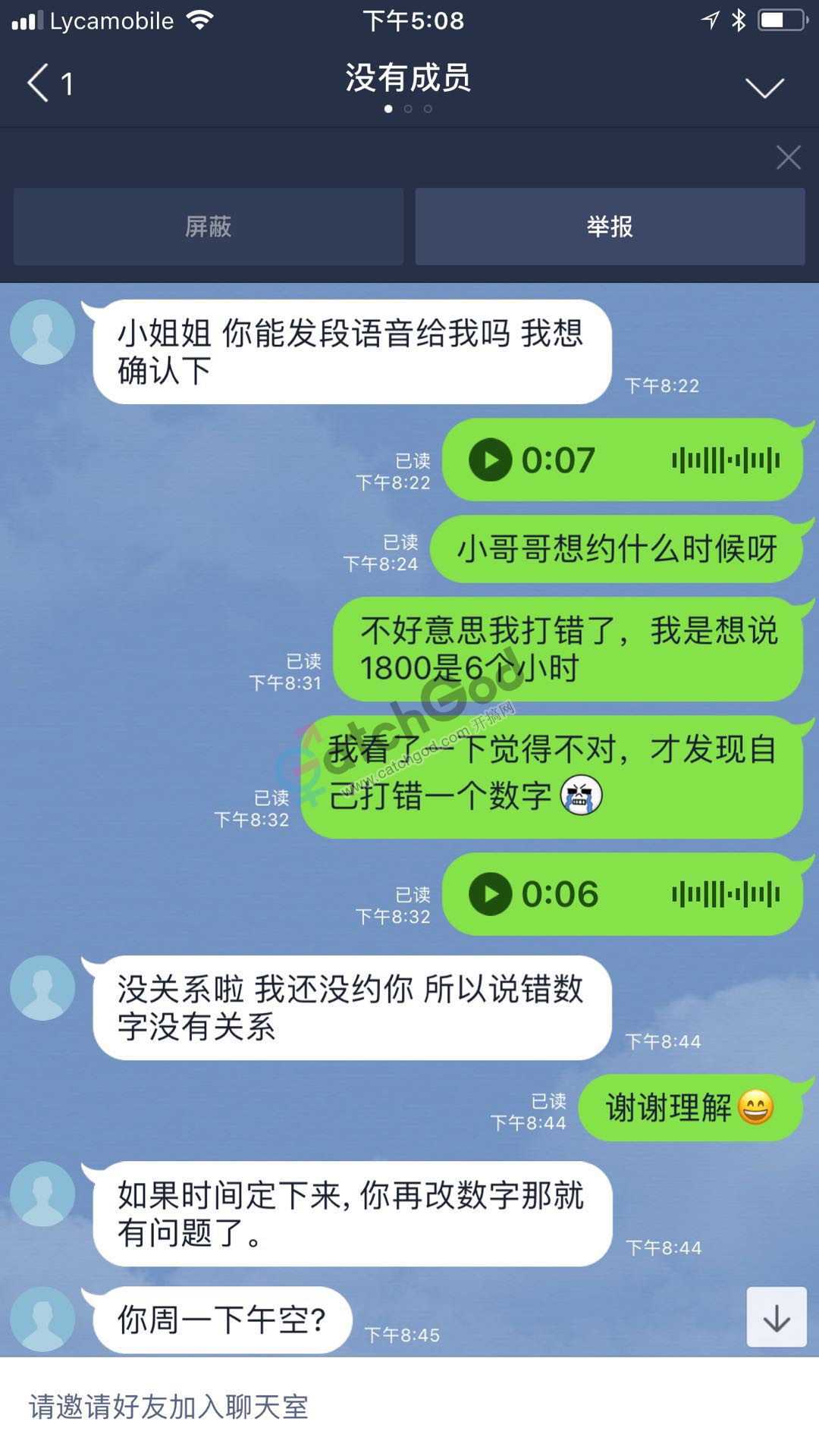Play the 0:06 voice message

point(491,894)
